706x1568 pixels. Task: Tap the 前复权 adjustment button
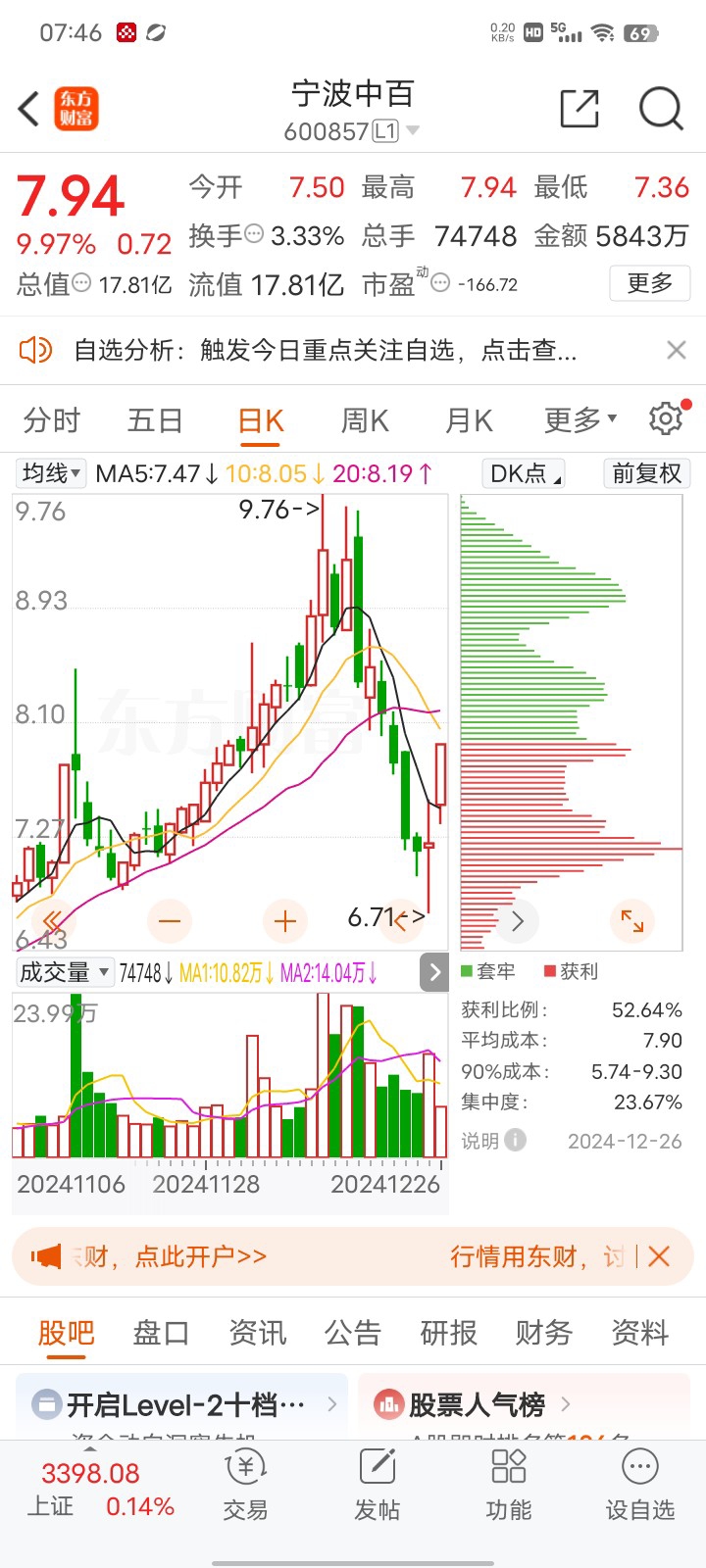click(646, 473)
